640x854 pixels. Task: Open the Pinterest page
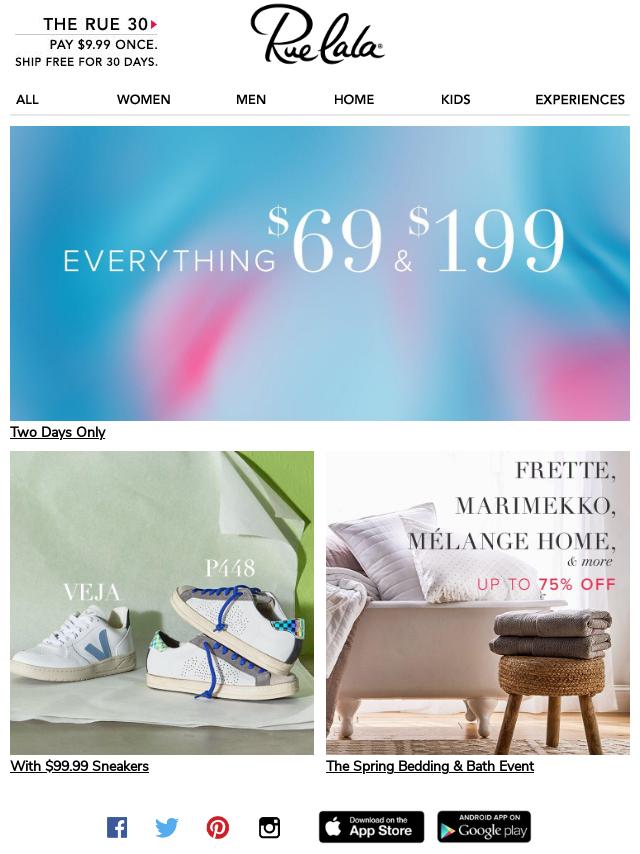point(218,827)
